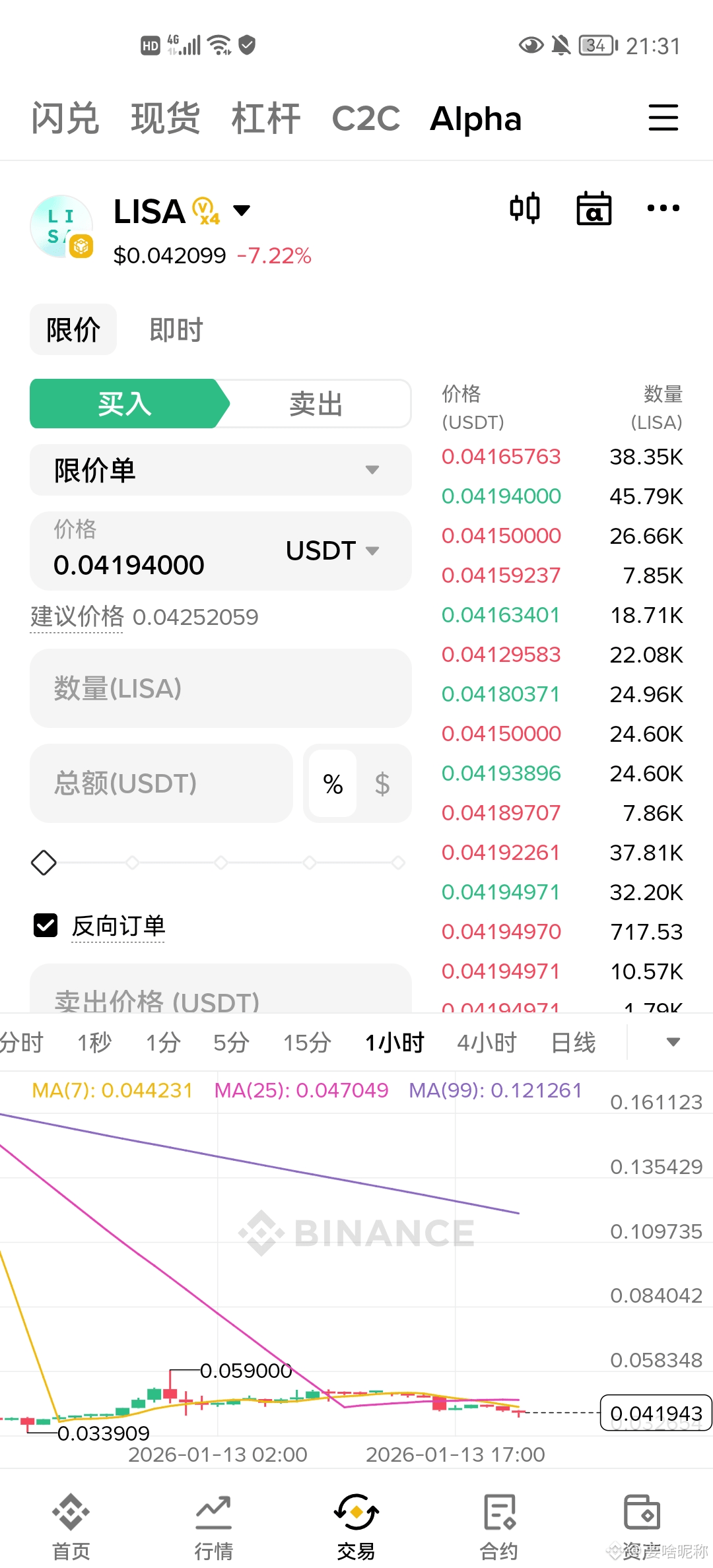Screen dimensions: 713x1568
Task: Uncheck the 反向订单 checkbox
Action: tap(46, 925)
